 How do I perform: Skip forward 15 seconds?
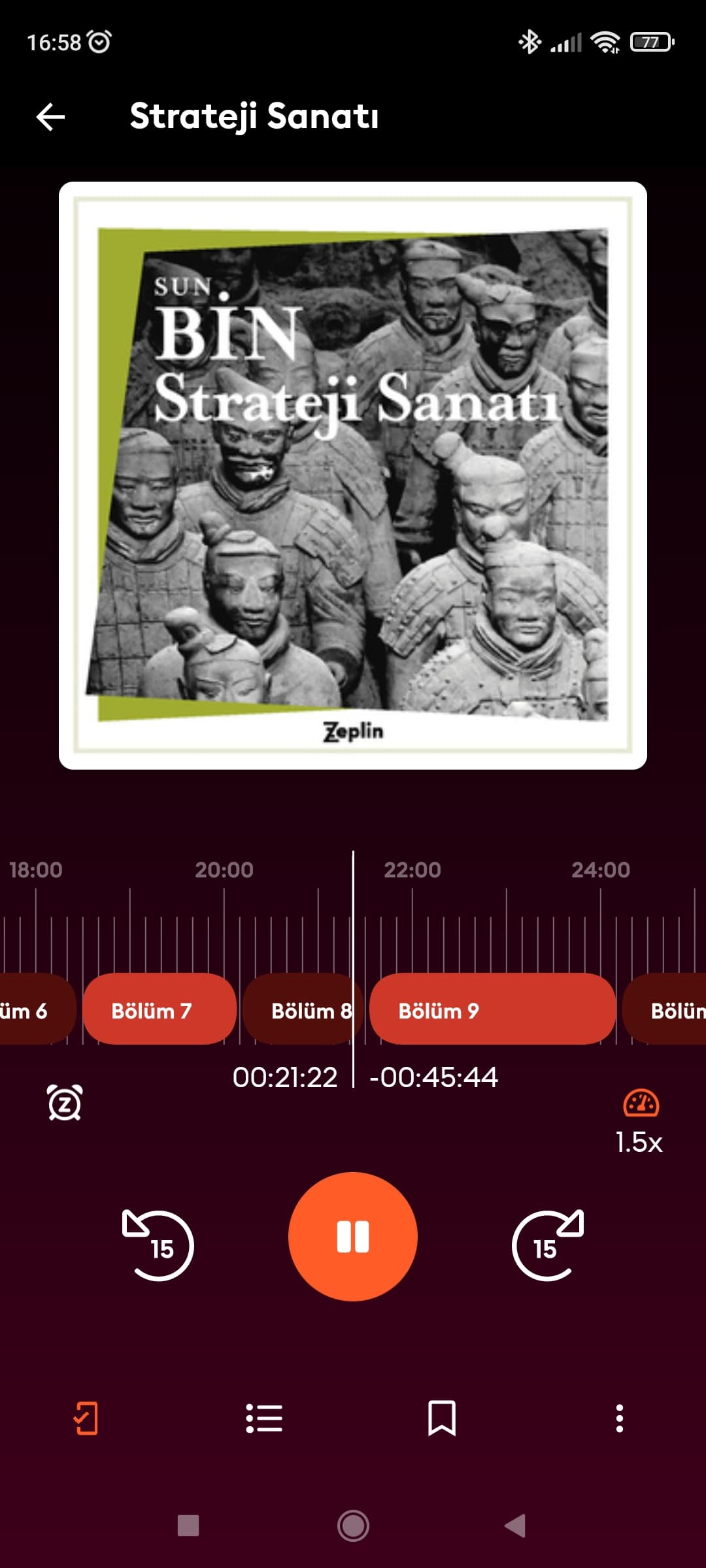click(548, 1245)
